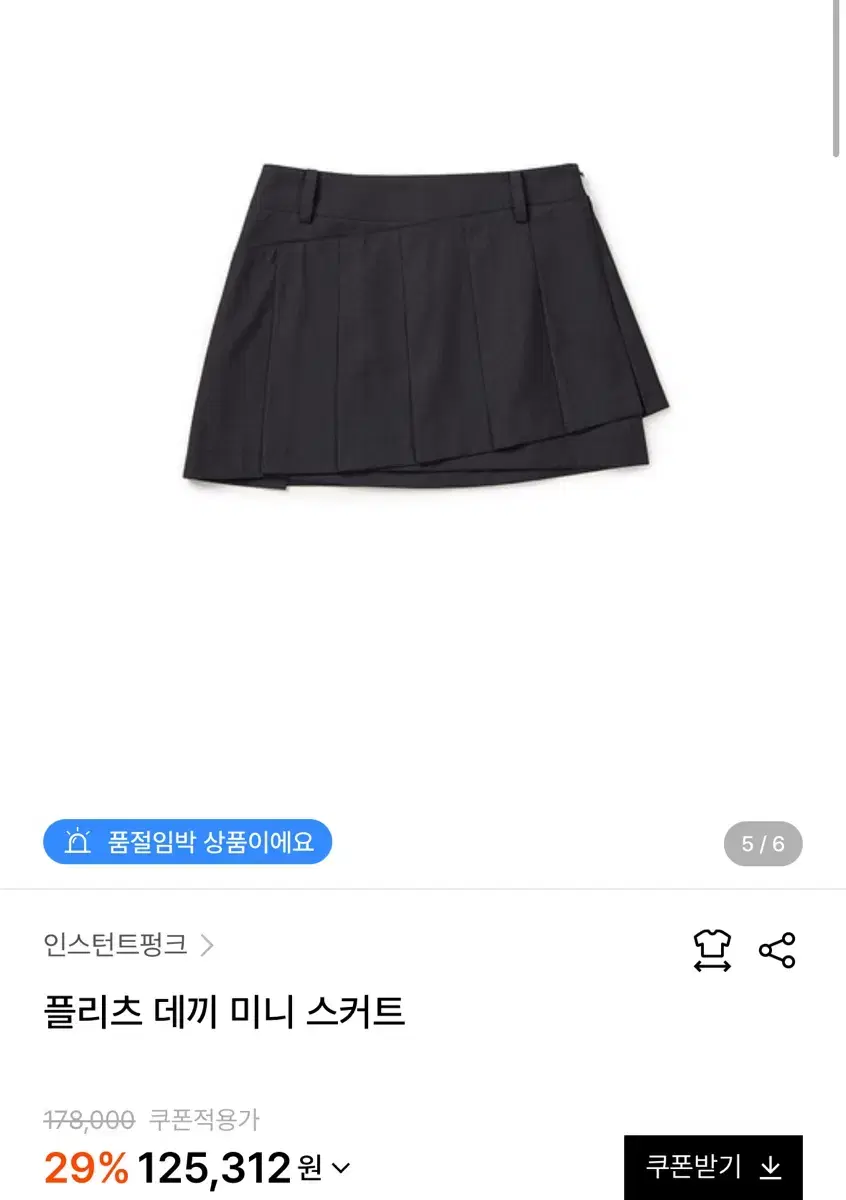Open brand page using the chevron after 인스턴트펑크
Screen dimensions: 846x1200
[207, 942]
